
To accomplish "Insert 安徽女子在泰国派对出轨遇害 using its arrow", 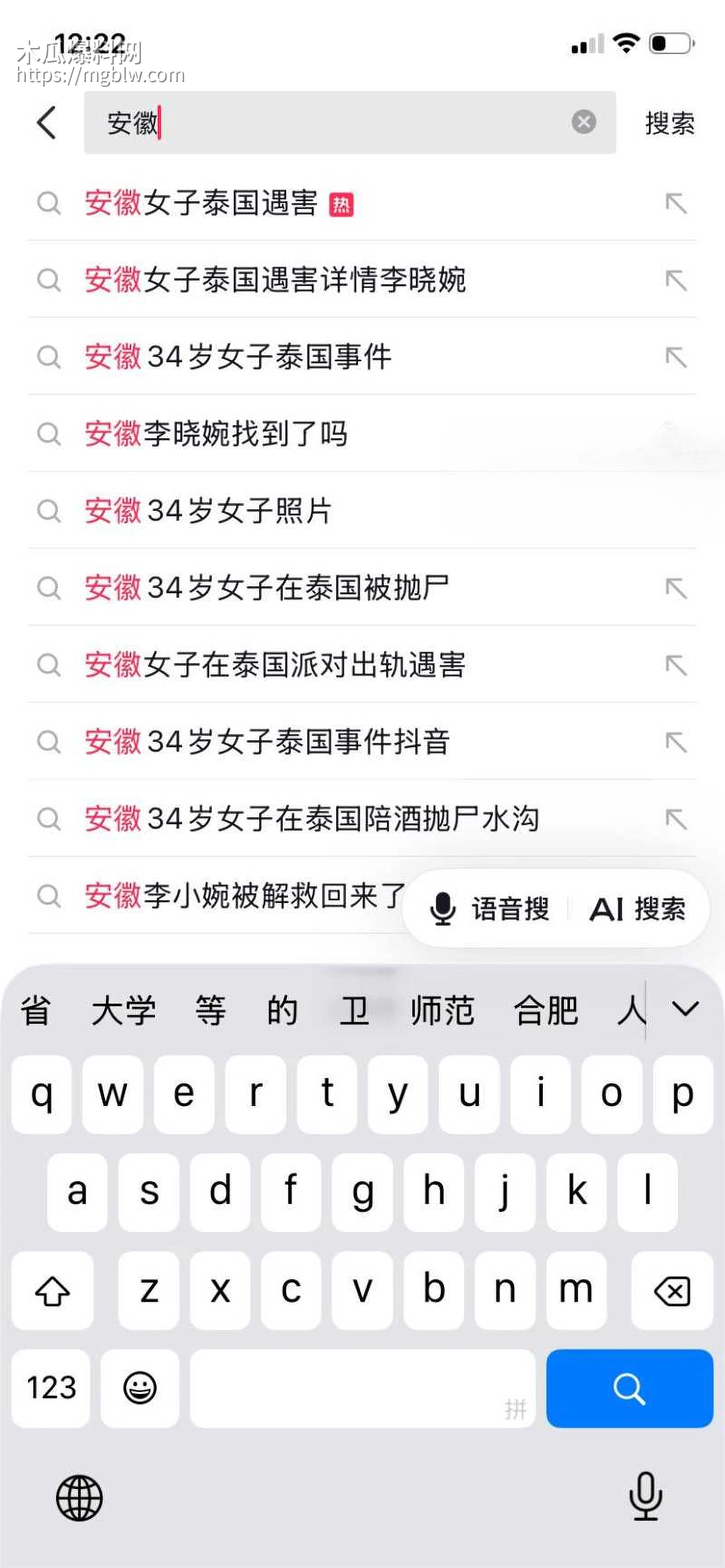I will [x=676, y=666].
